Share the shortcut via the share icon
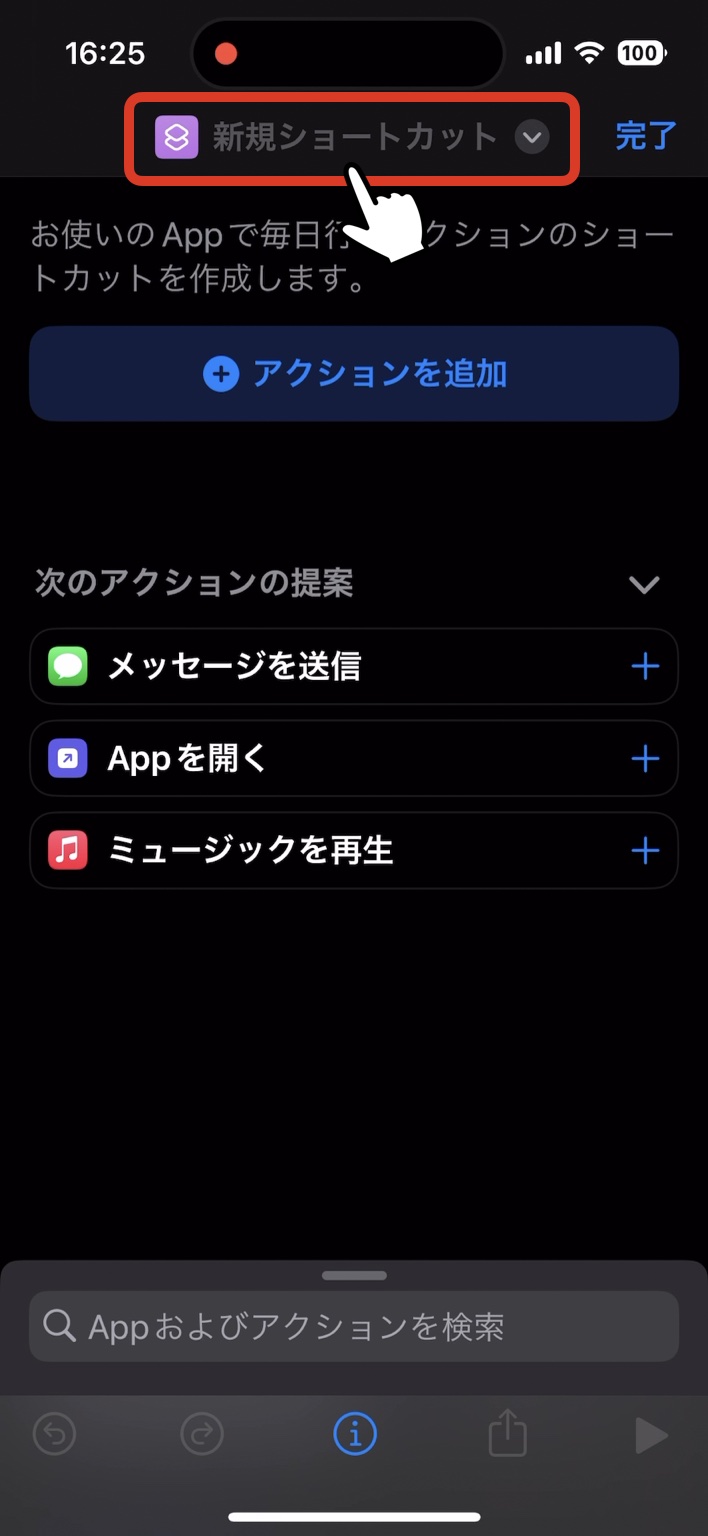The width and height of the screenshot is (708, 1536). coord(507,1433)
